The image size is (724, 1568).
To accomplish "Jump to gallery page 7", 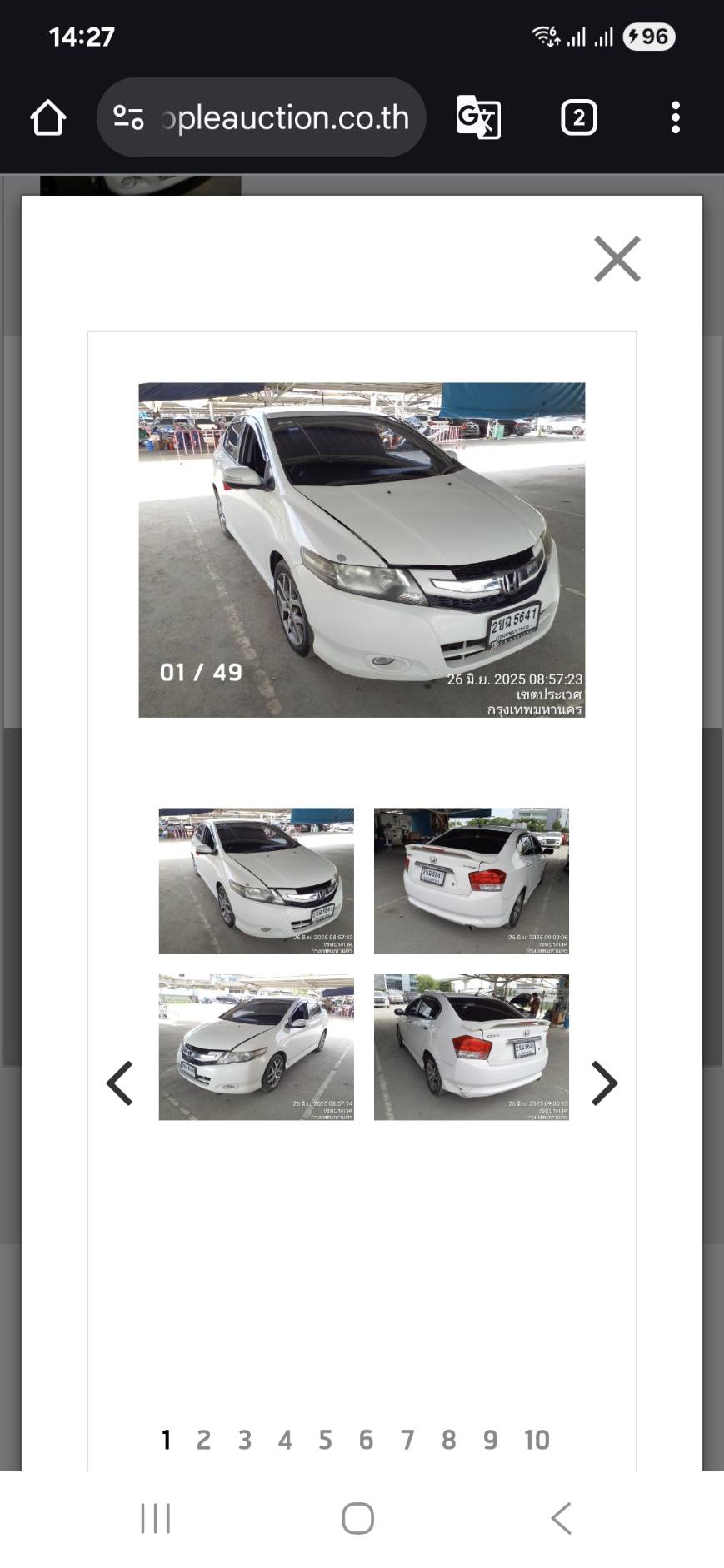I will coord(407,1440).
